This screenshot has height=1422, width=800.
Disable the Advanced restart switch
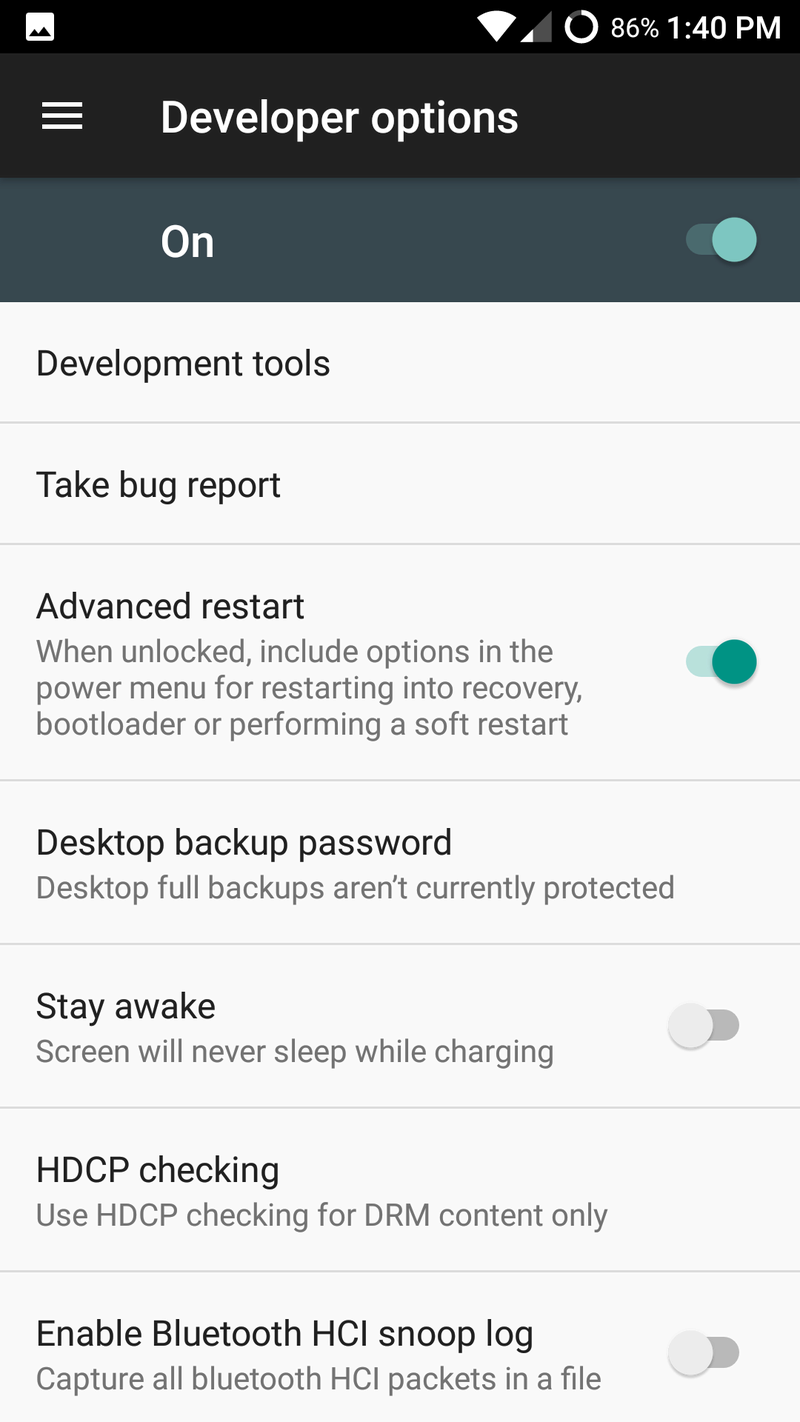(721, 662)
